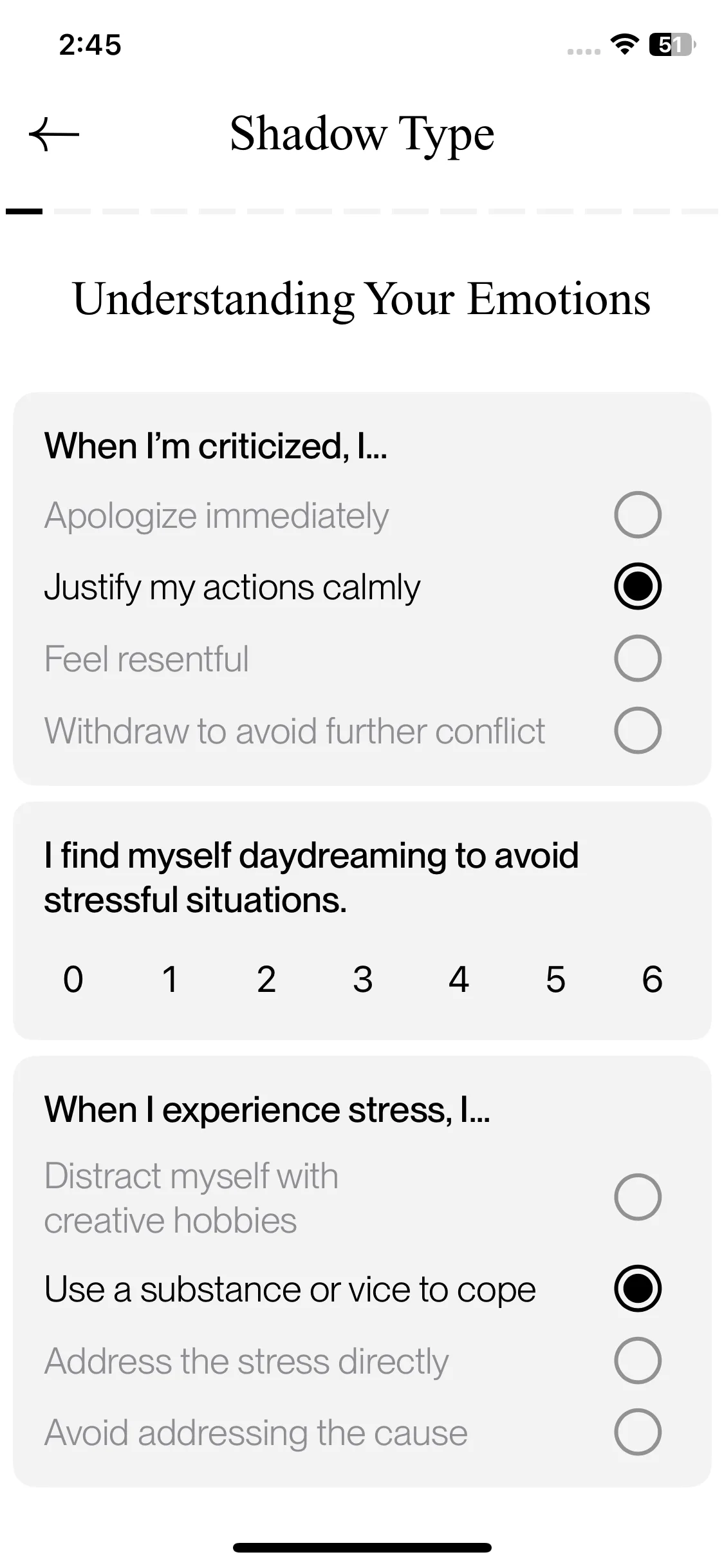Rate daydreaming statement as 2
This screenshot has width=724, height=1568.
[266, 979]
